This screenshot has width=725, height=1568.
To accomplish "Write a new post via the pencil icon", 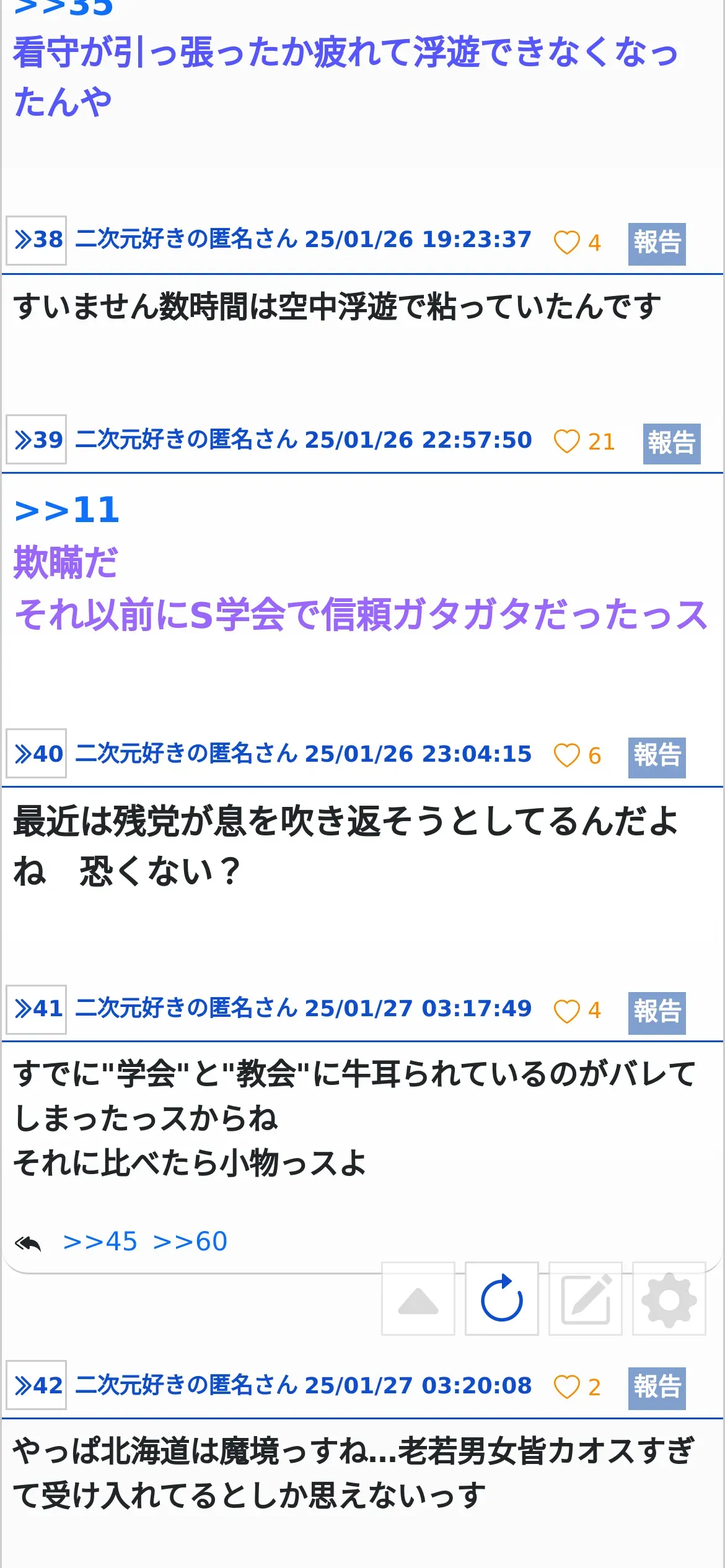I will 586,1299.
